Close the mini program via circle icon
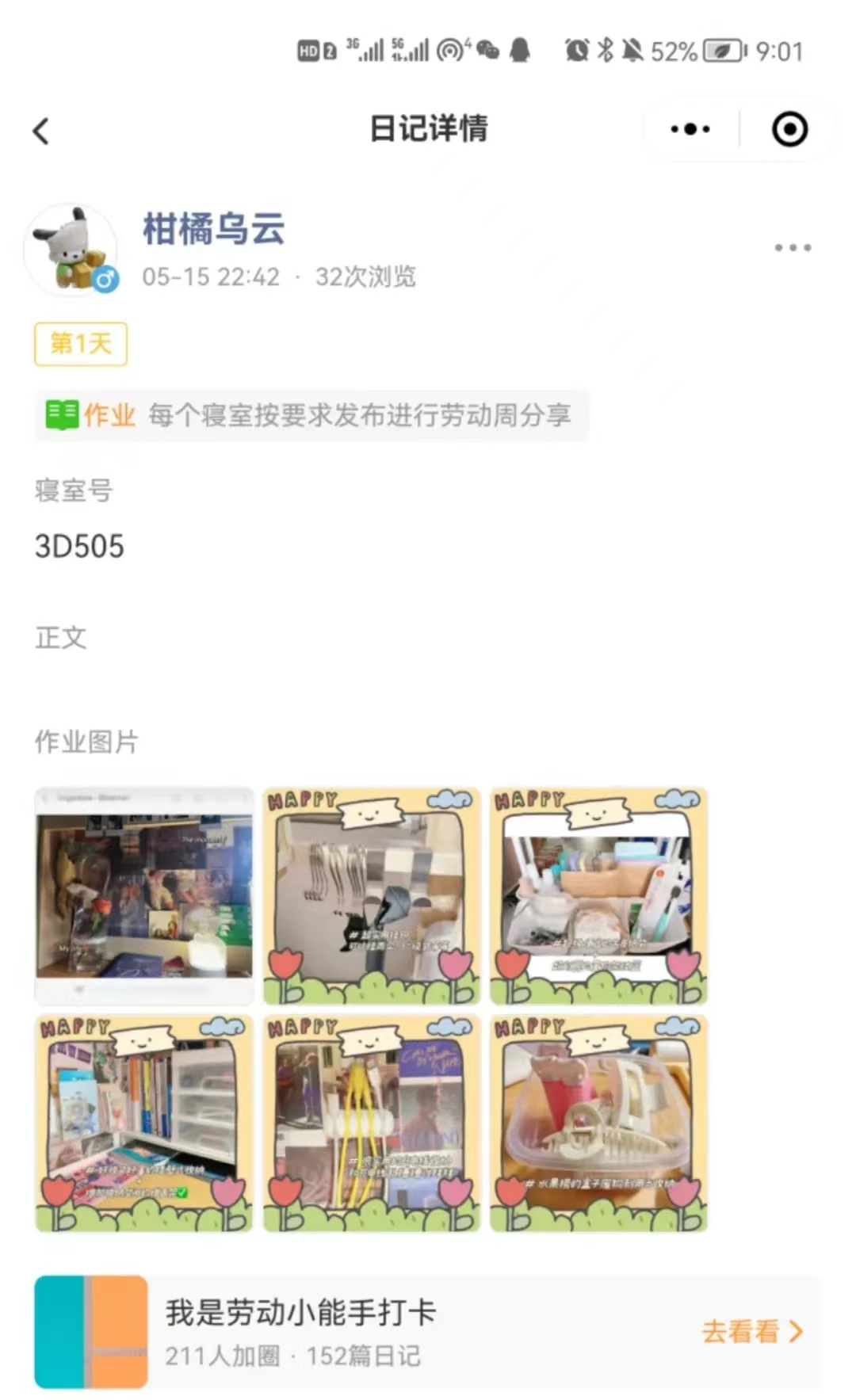The image size is (856, 1400). pyautogui.click(x=789, y=129)
